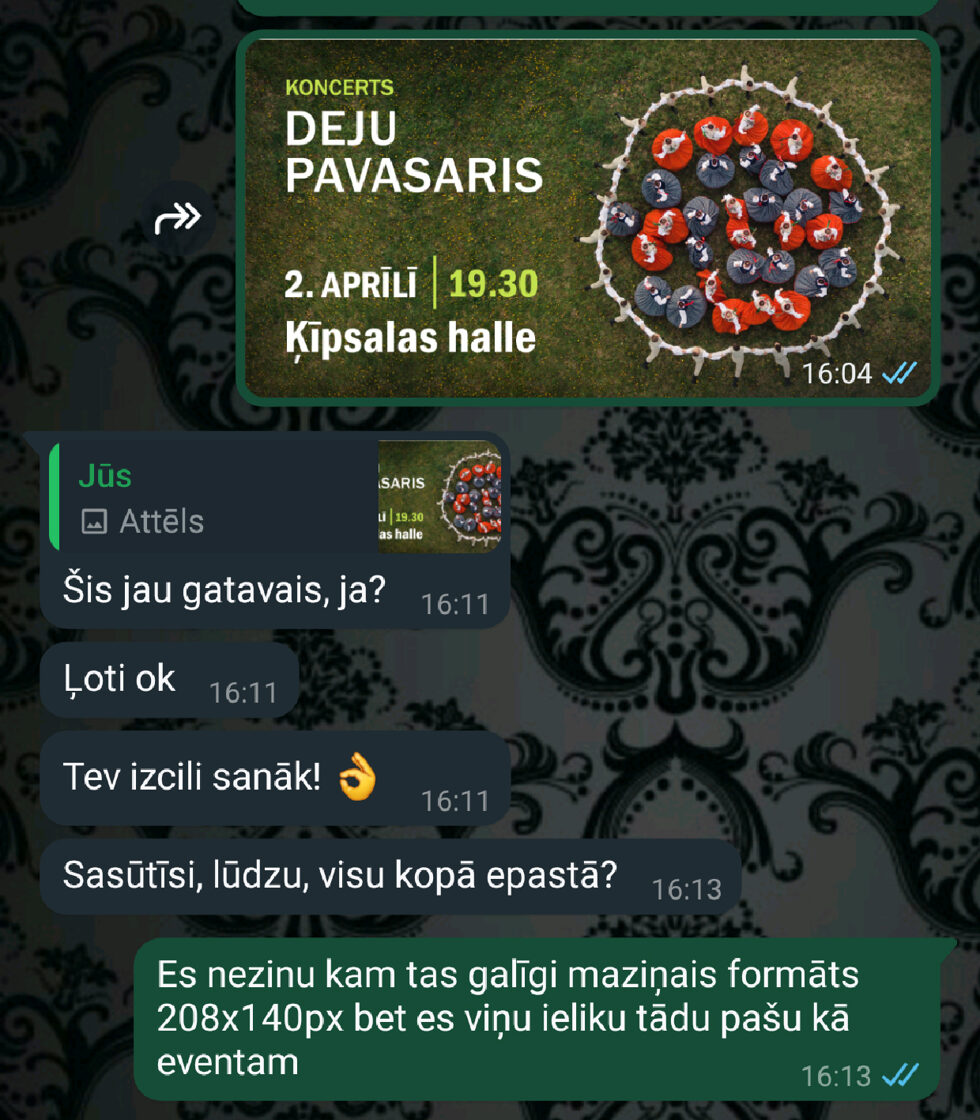Open the Deju Pavasaris concert image
Image resolution: width=980 pixels, height=1120 pixels.
(588, 218)
